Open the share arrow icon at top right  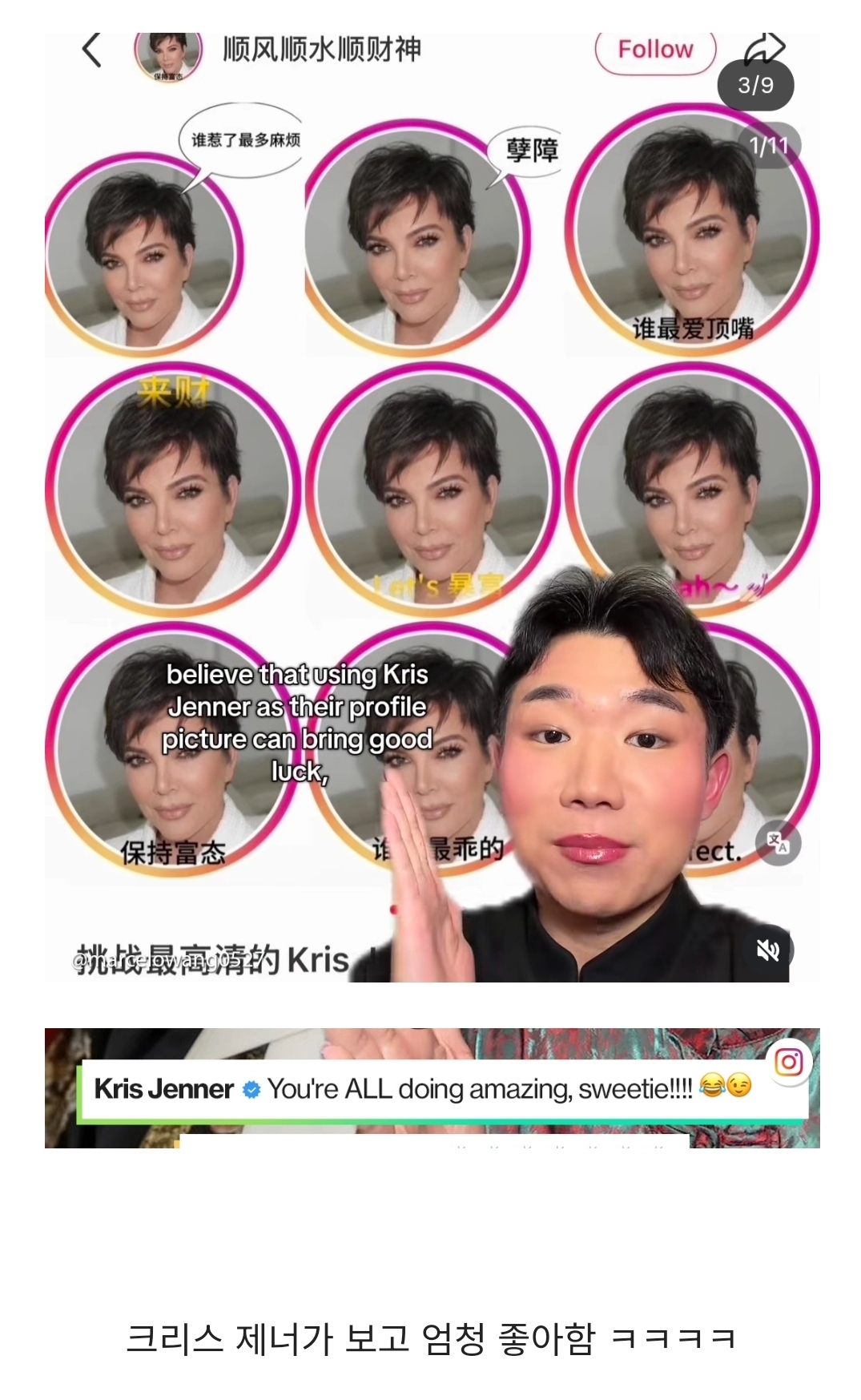[x=764, y=46]
